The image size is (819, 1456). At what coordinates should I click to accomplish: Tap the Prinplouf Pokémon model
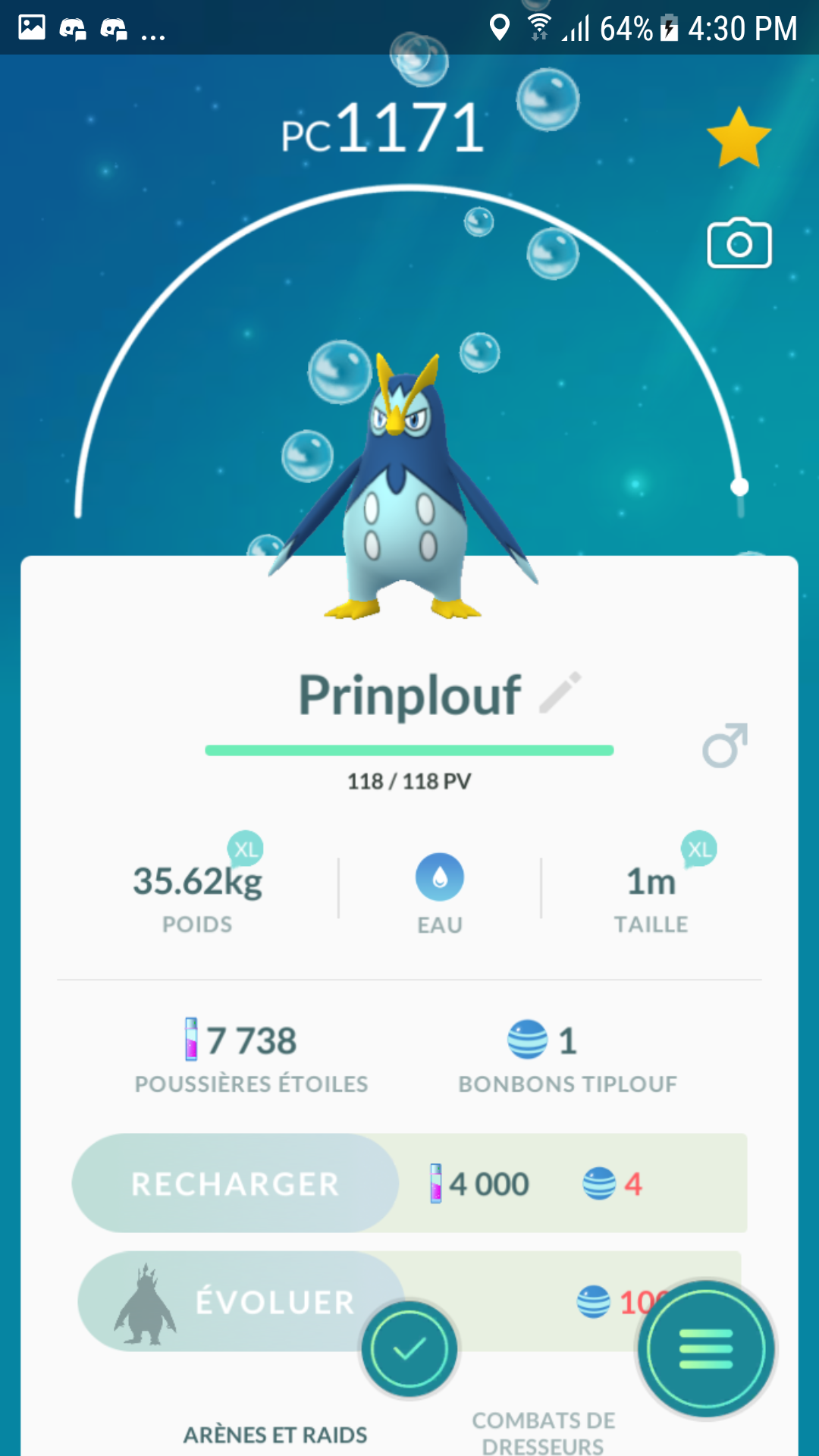(402, 493)
